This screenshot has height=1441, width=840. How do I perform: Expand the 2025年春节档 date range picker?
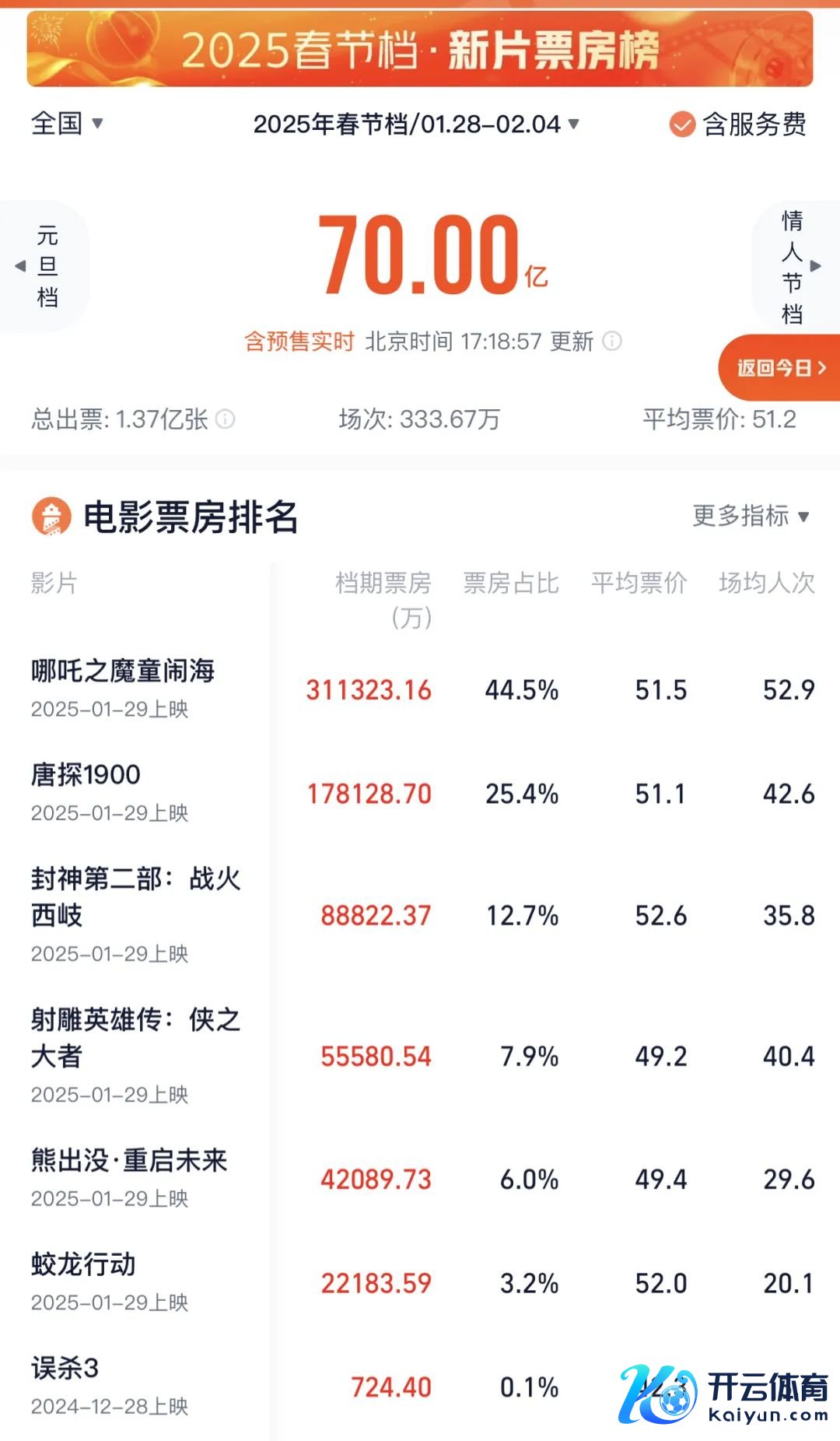416,124
